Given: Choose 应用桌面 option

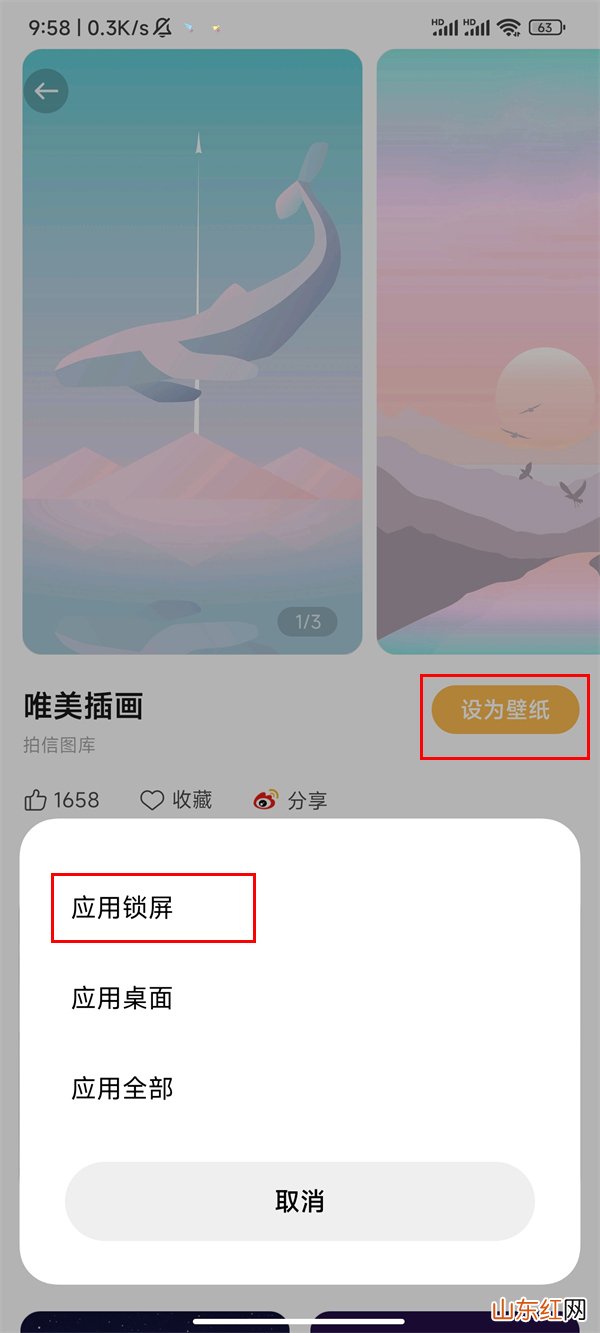Looking at the screenshot, I should (x=123, y=998).
